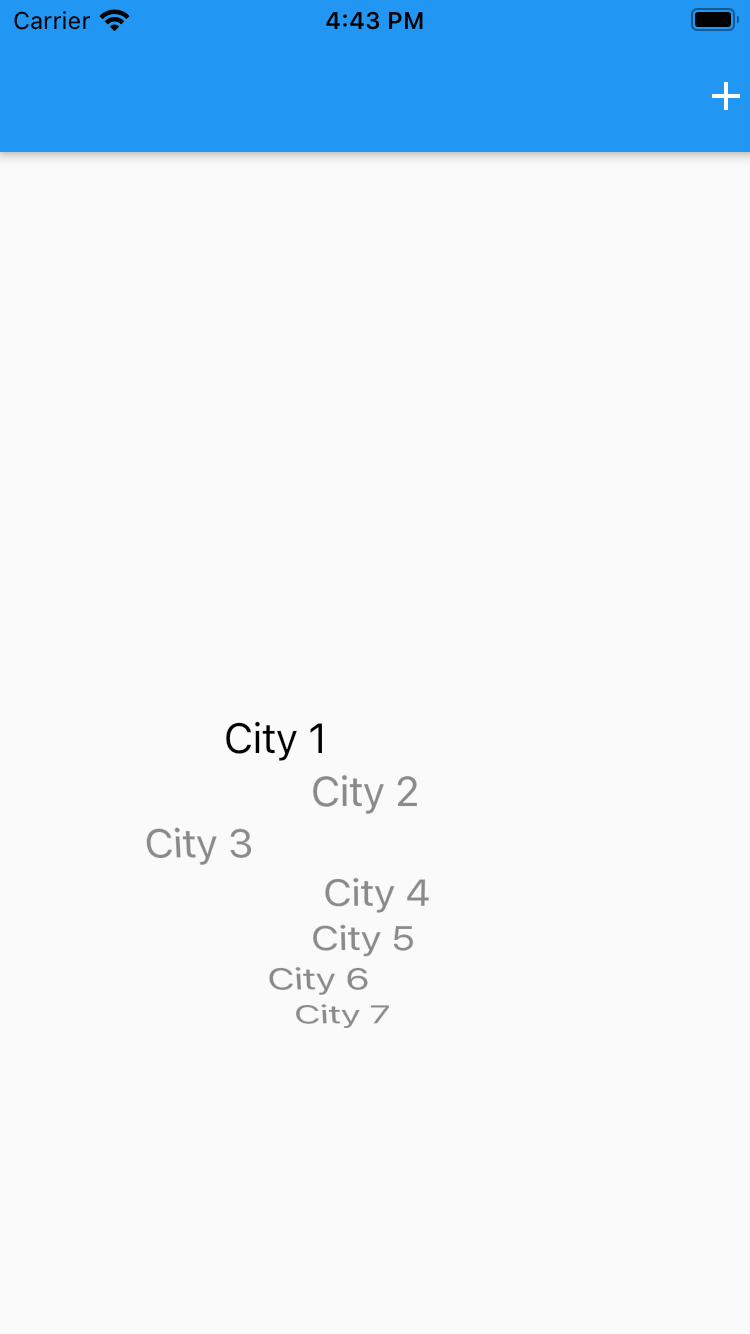Select City 3 in the picker

tap(198, 844)
